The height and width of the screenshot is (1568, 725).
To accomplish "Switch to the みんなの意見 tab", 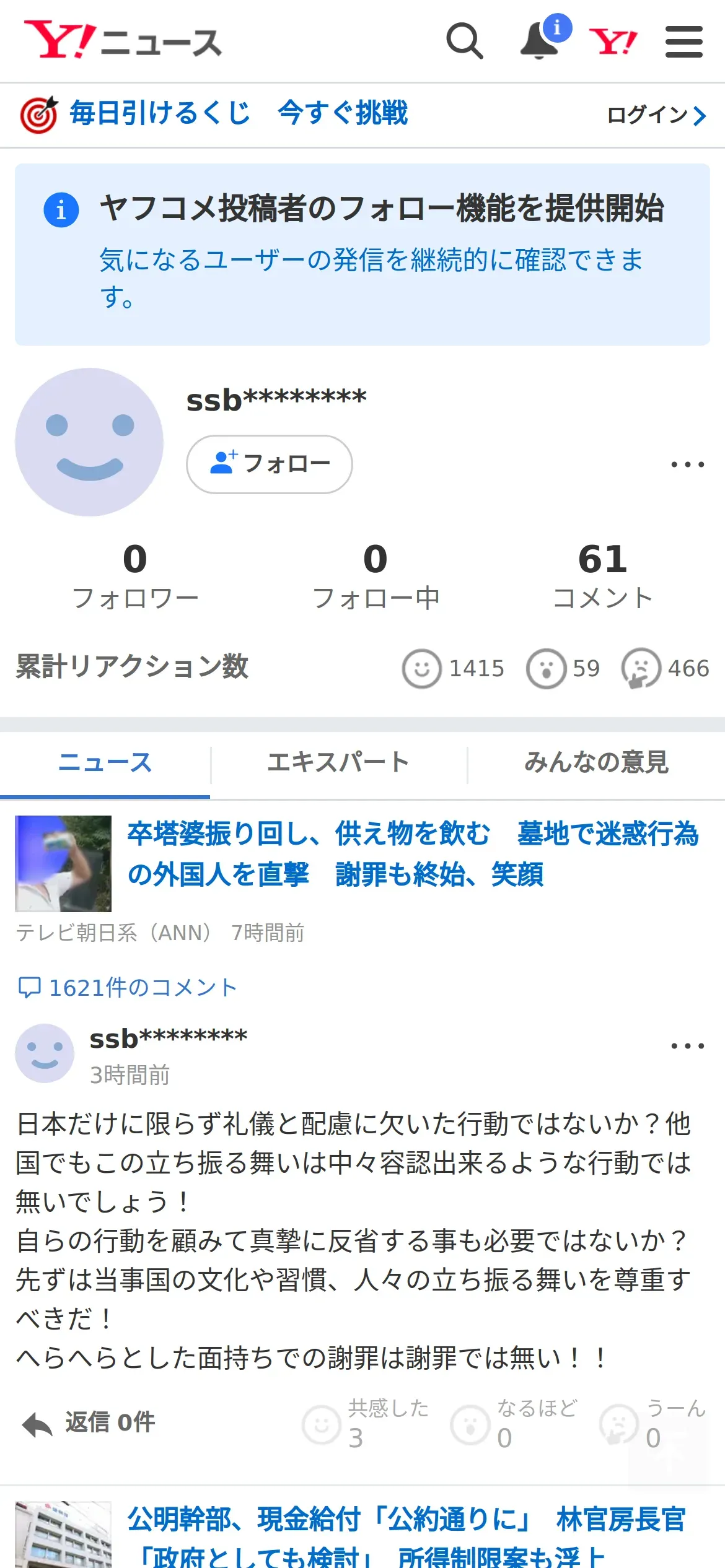I will (x=596, y=763).
